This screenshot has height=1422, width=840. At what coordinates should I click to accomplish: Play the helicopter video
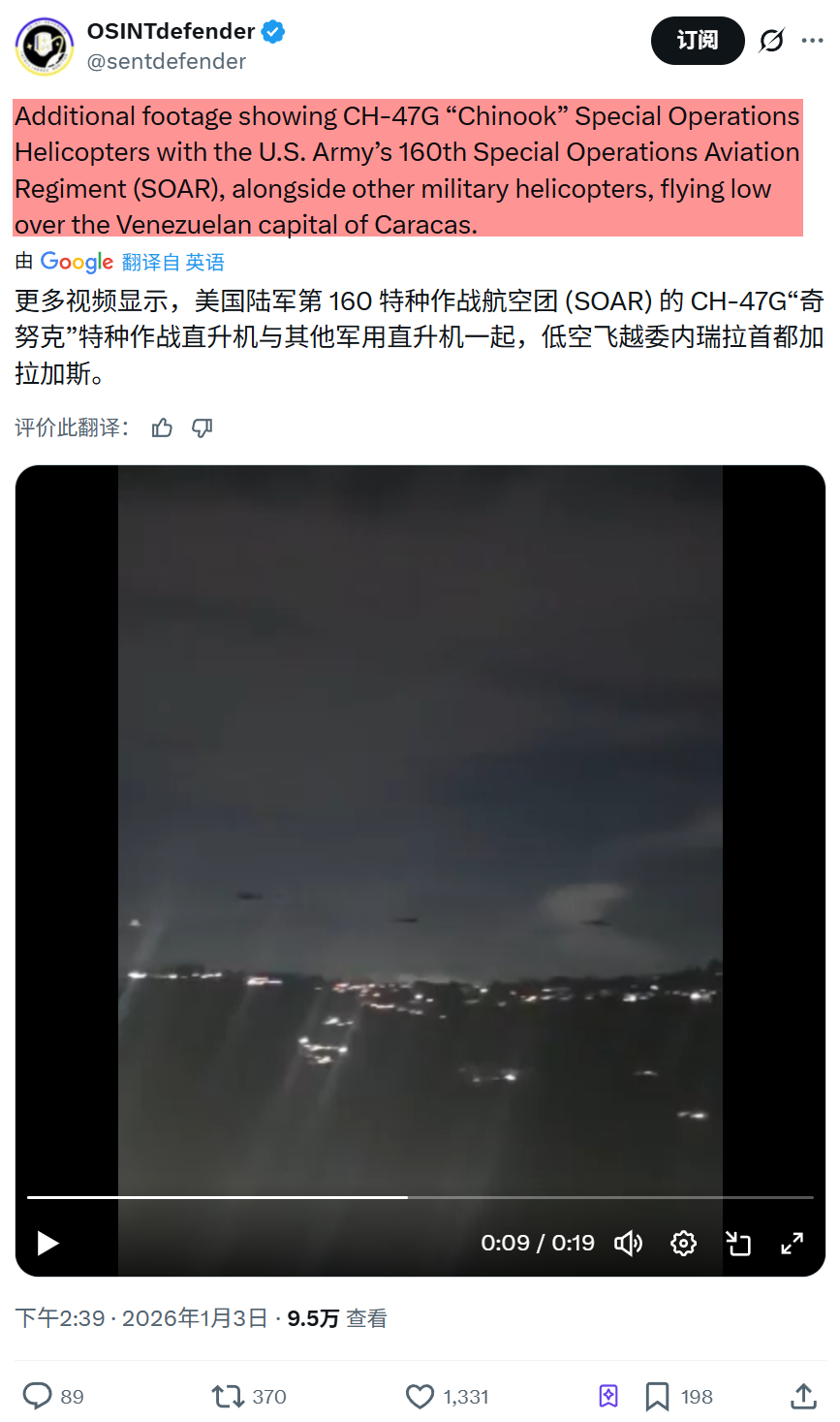47,1243
